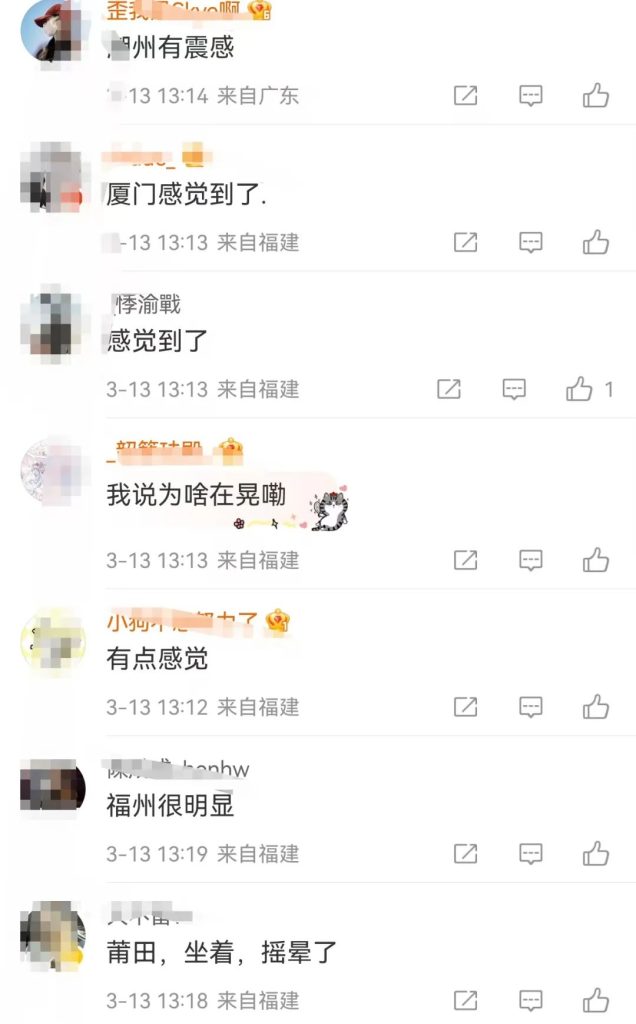Reply to the 感觉到了 comment at 13:13

[514, 389]
